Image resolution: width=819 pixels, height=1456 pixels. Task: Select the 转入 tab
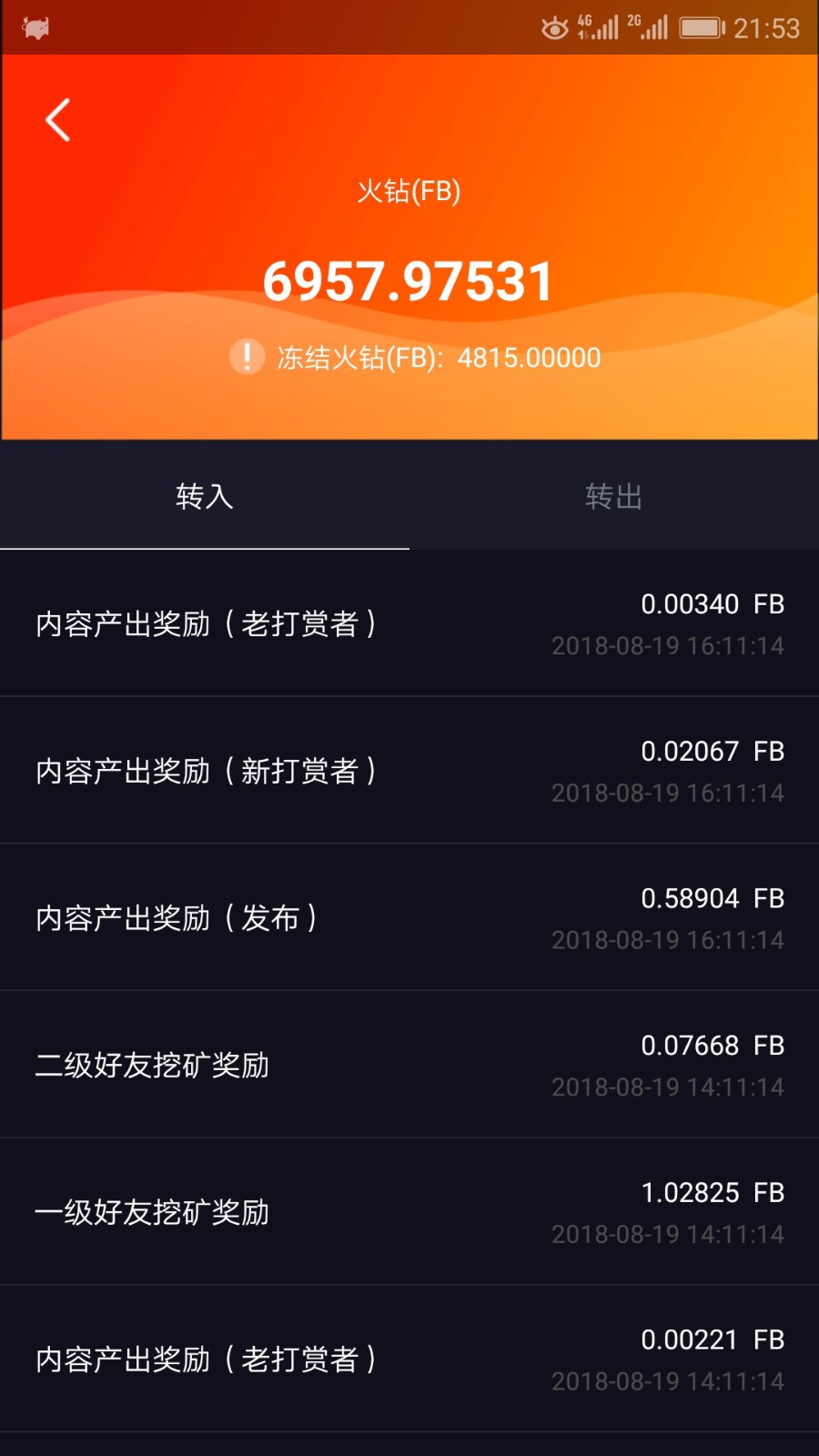point(205,496)
